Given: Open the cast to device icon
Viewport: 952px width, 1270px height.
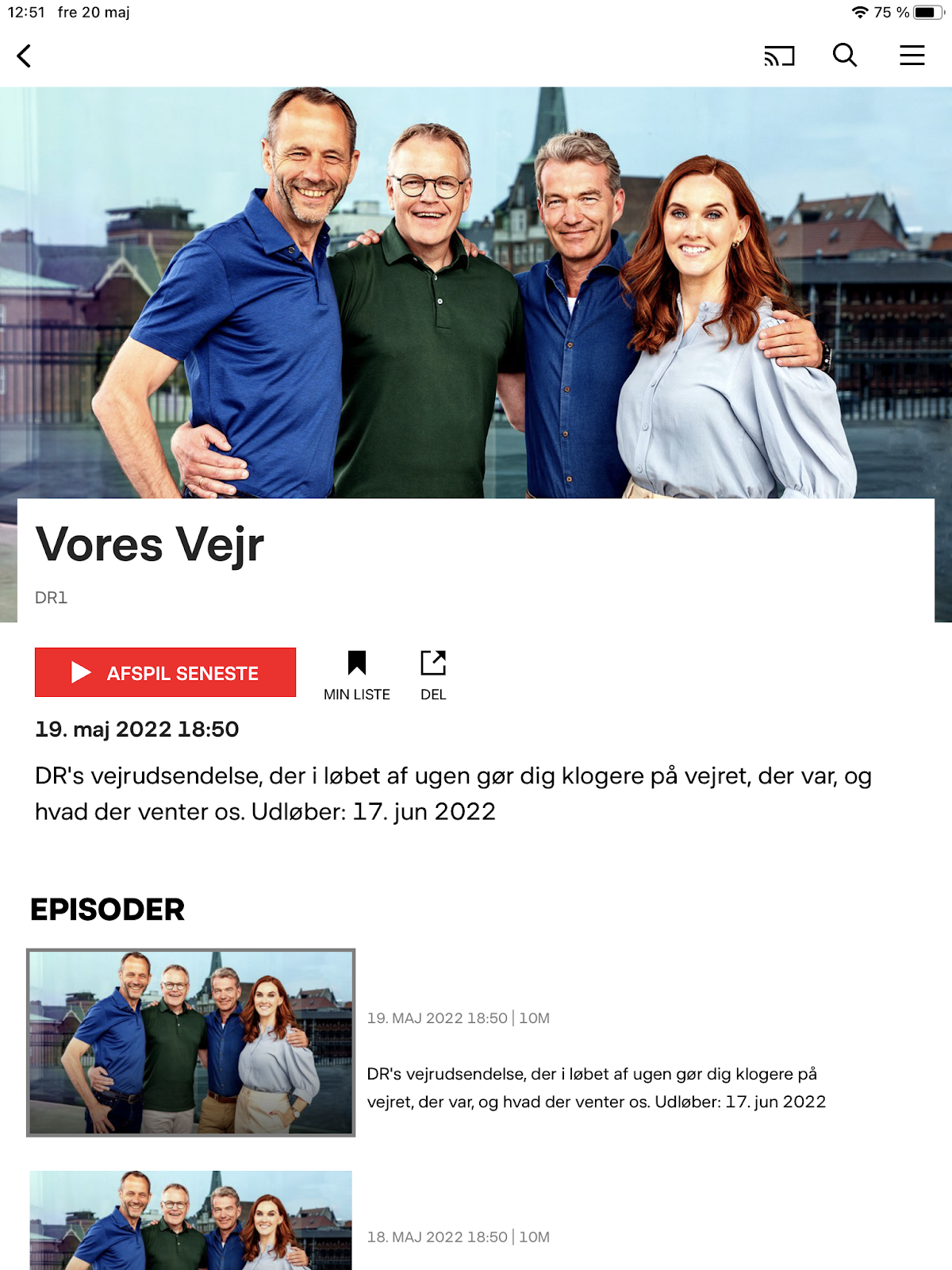Looking at the screenshot, I should (x=779, y=56).
